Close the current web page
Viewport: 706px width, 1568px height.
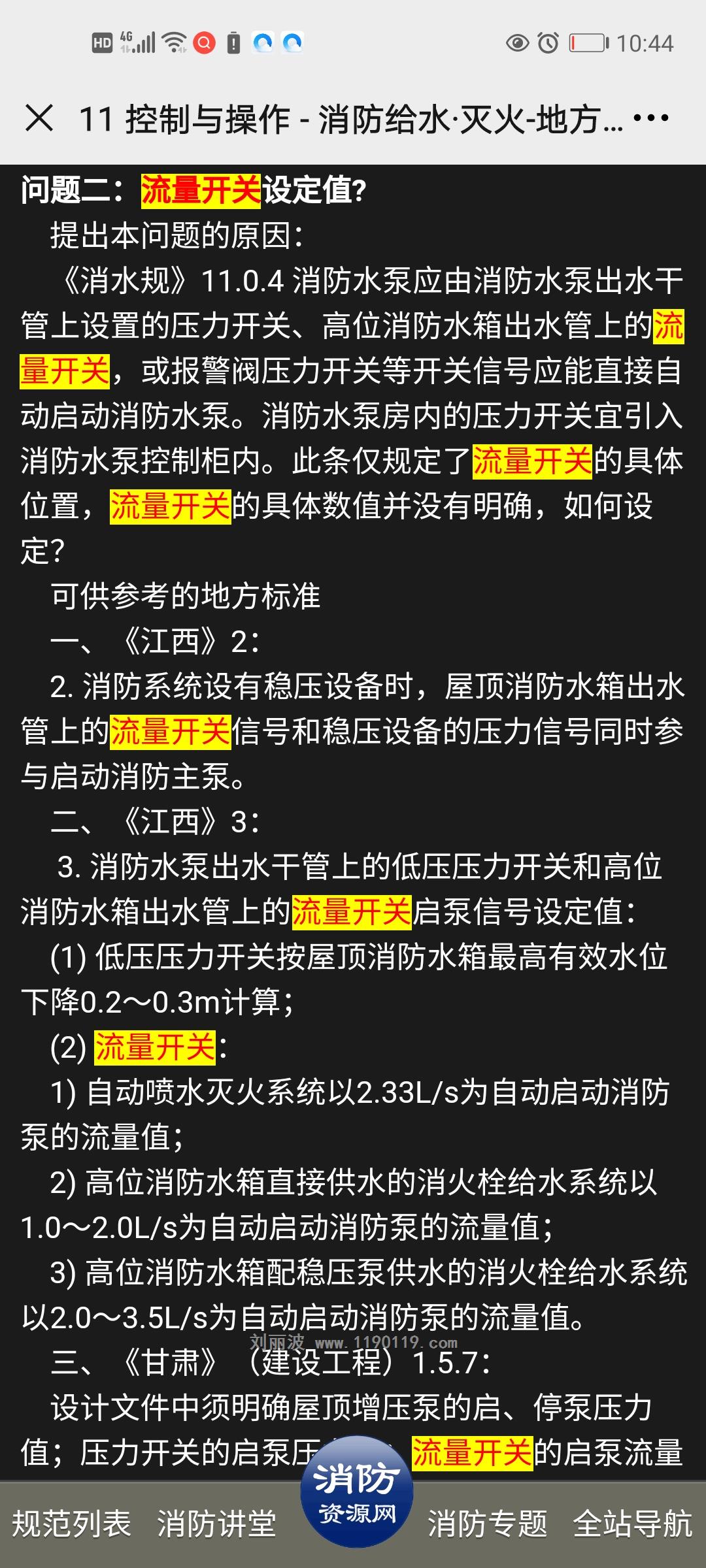39,118
